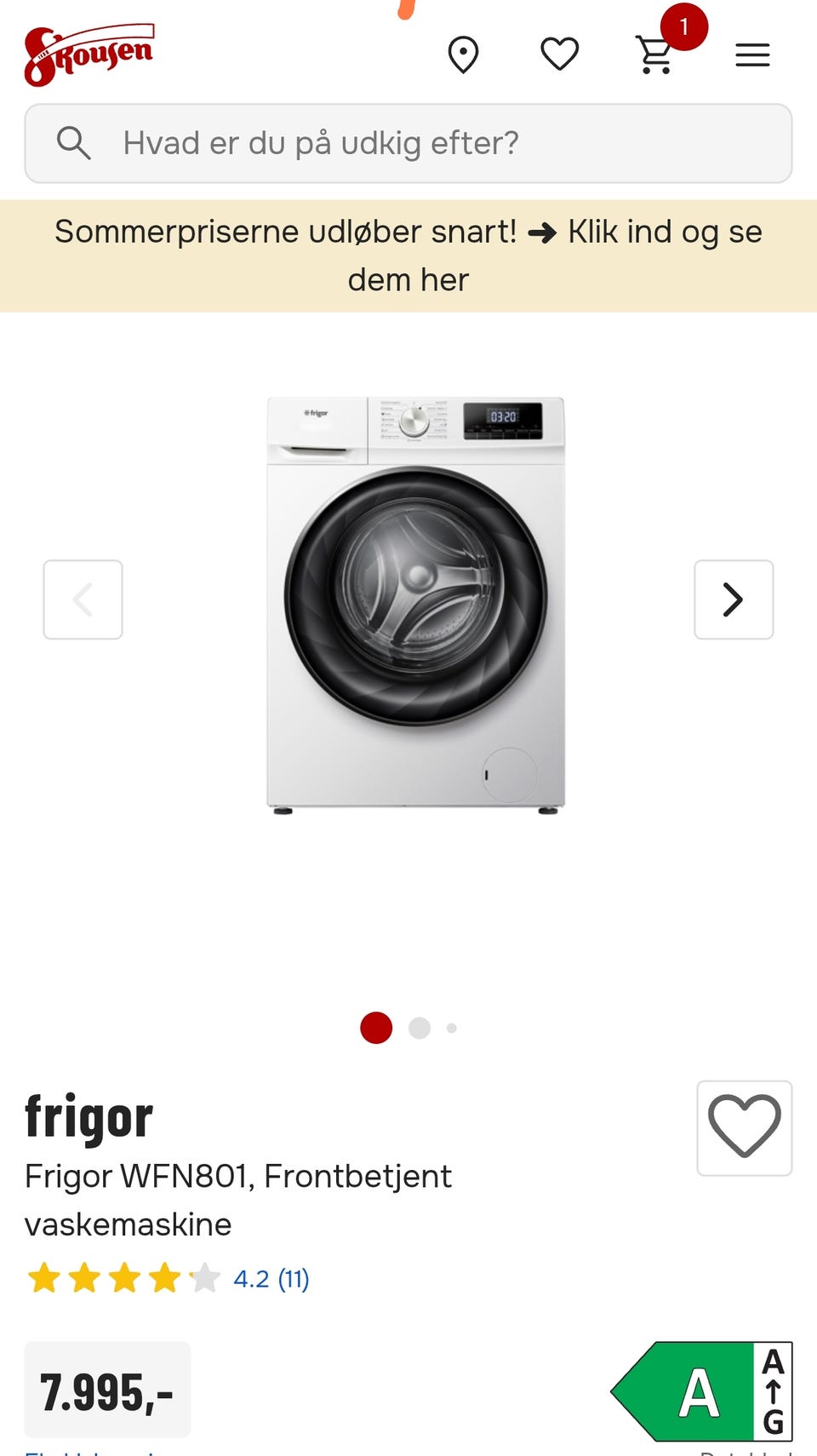Open the wishlist heart in the header
This screenshot has width=817, height=1456.
pos(560,54)
